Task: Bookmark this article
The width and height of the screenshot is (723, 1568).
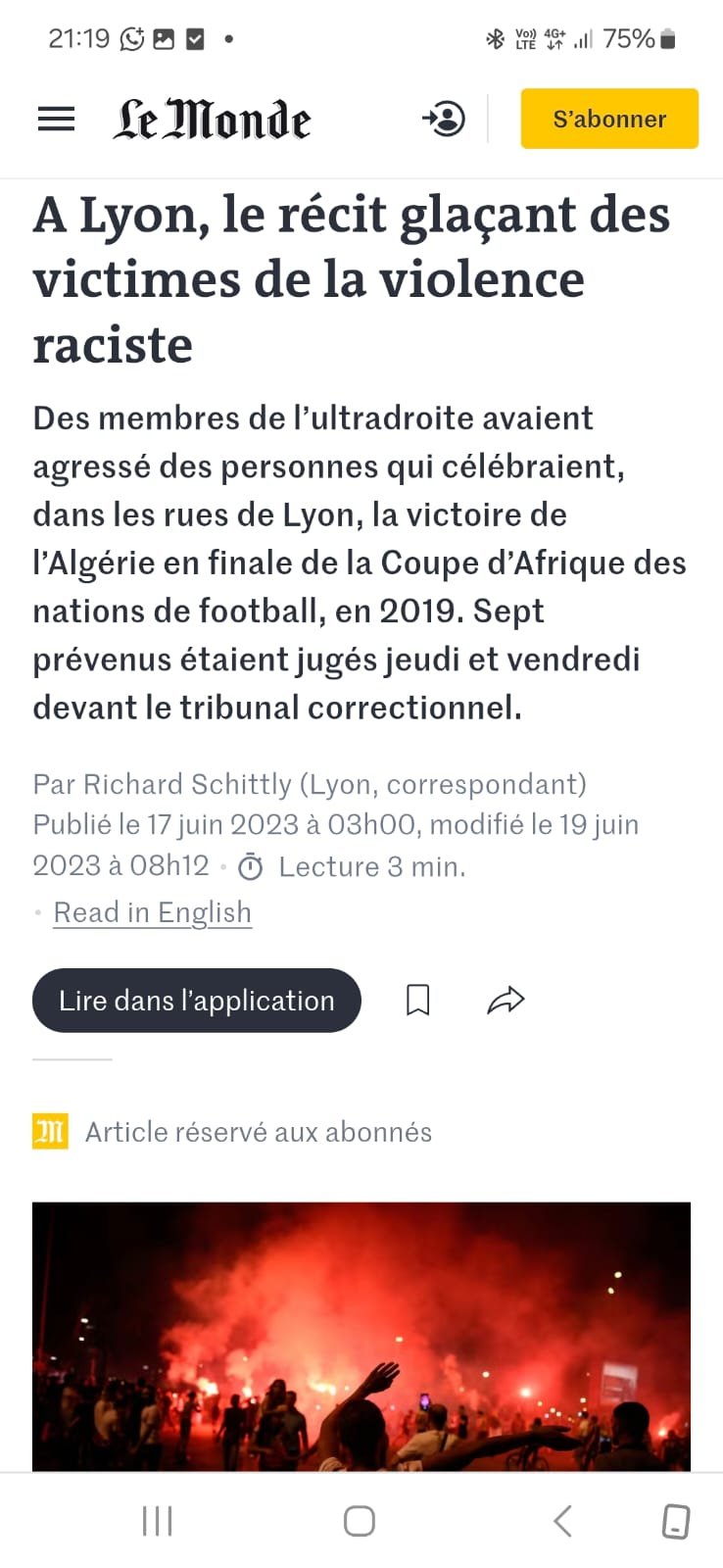Action: pos(418,1001)
